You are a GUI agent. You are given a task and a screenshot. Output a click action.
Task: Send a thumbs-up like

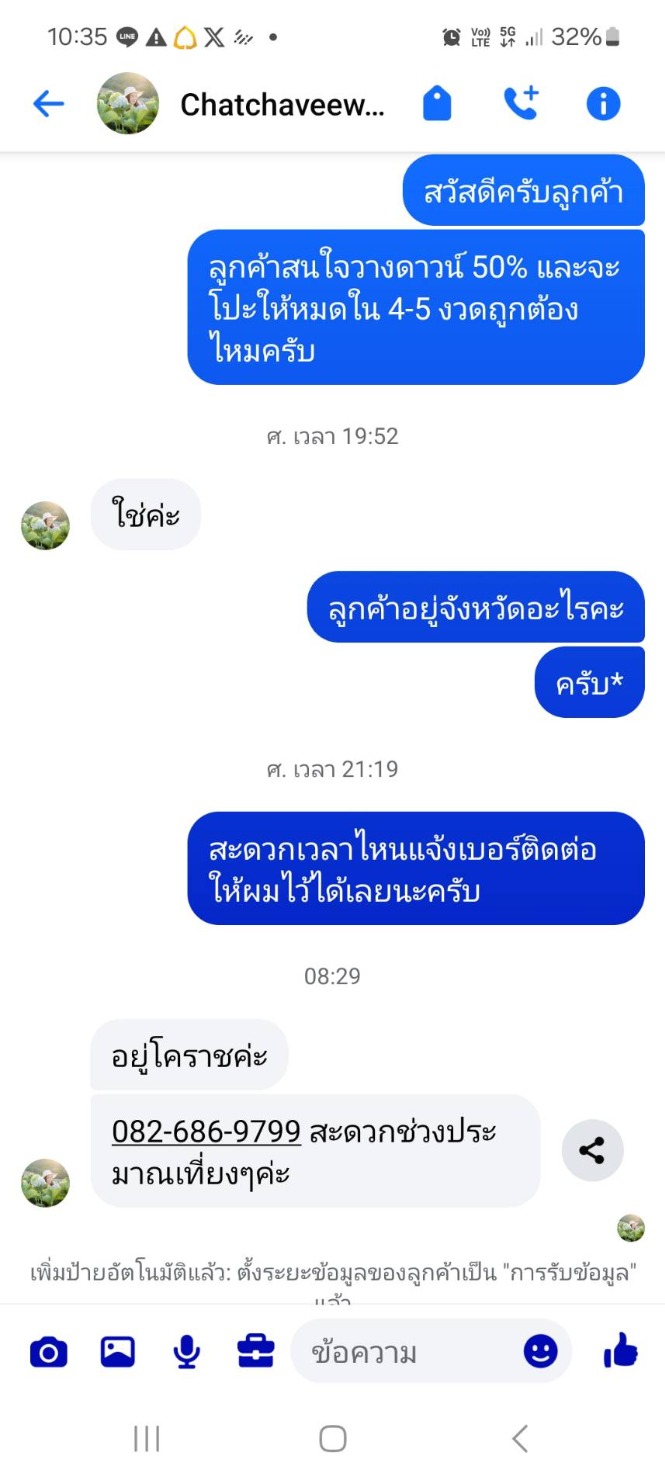click(620, 1352)
